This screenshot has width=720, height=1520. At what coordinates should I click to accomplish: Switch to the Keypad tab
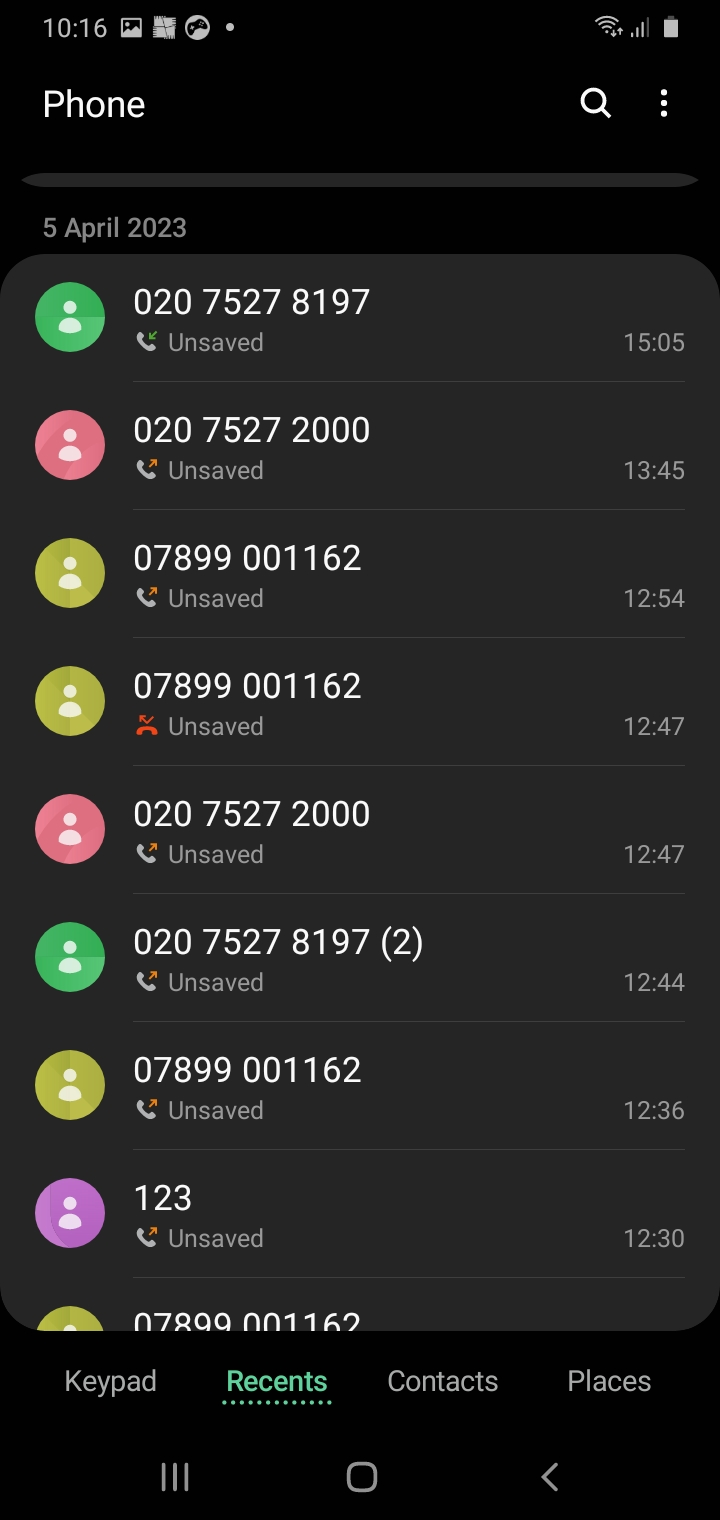point(110,1381)
